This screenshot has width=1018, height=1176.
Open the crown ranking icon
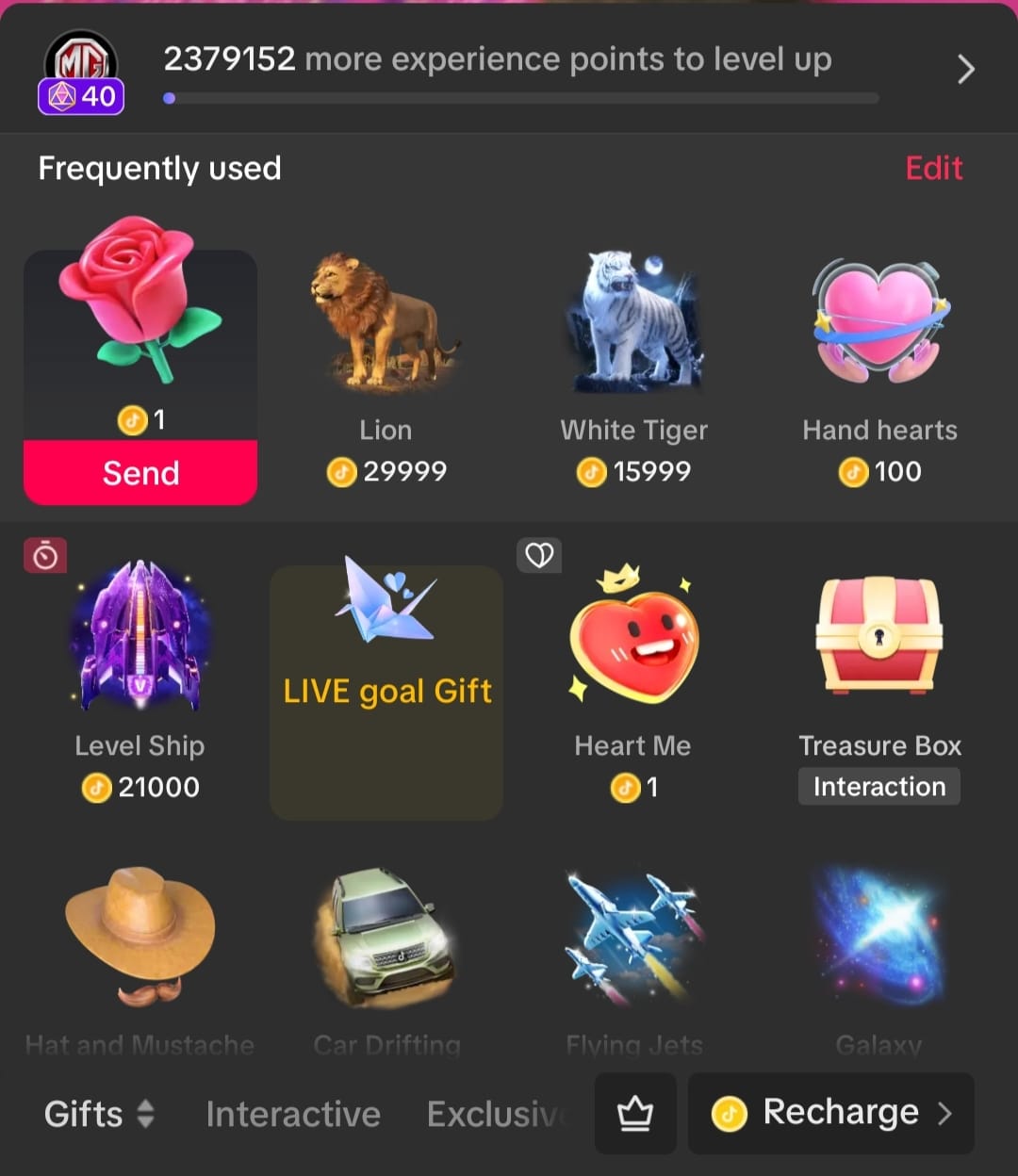pyautogui.click(x=634, y=1114)
